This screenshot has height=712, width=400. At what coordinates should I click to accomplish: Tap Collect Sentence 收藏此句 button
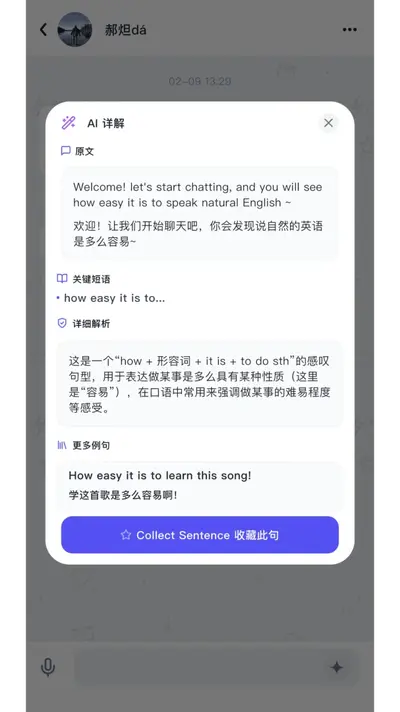[200, 535]
